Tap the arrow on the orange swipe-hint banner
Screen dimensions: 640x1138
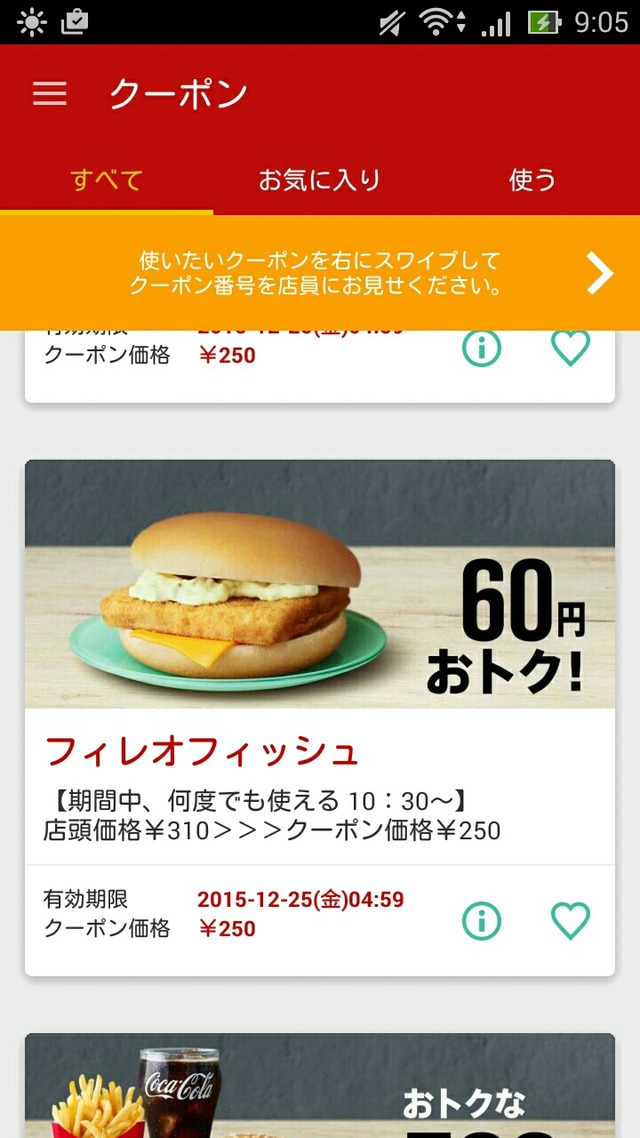pyautogui.click(x=599, y=273)
